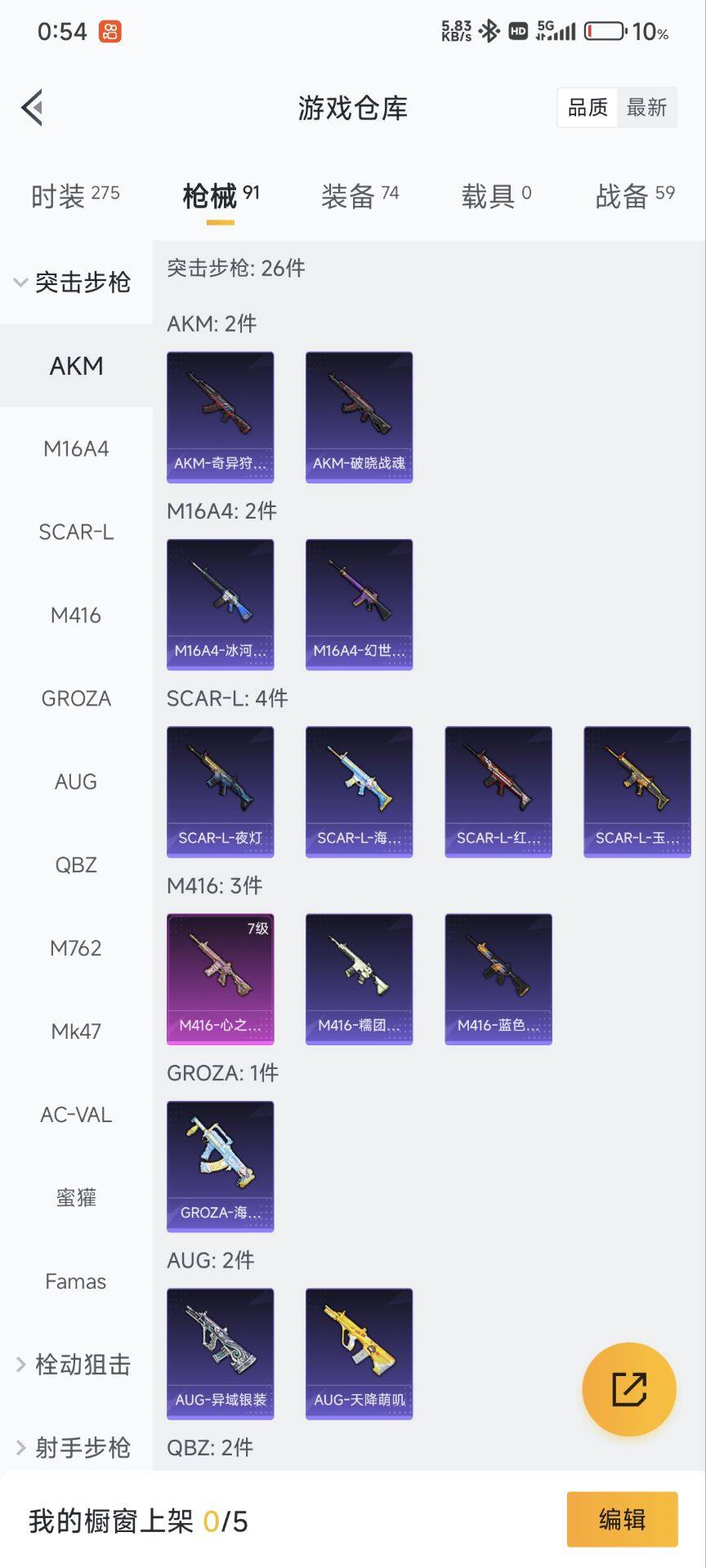Open the AUG-天降萌叽 skin

pos(359,1353)
